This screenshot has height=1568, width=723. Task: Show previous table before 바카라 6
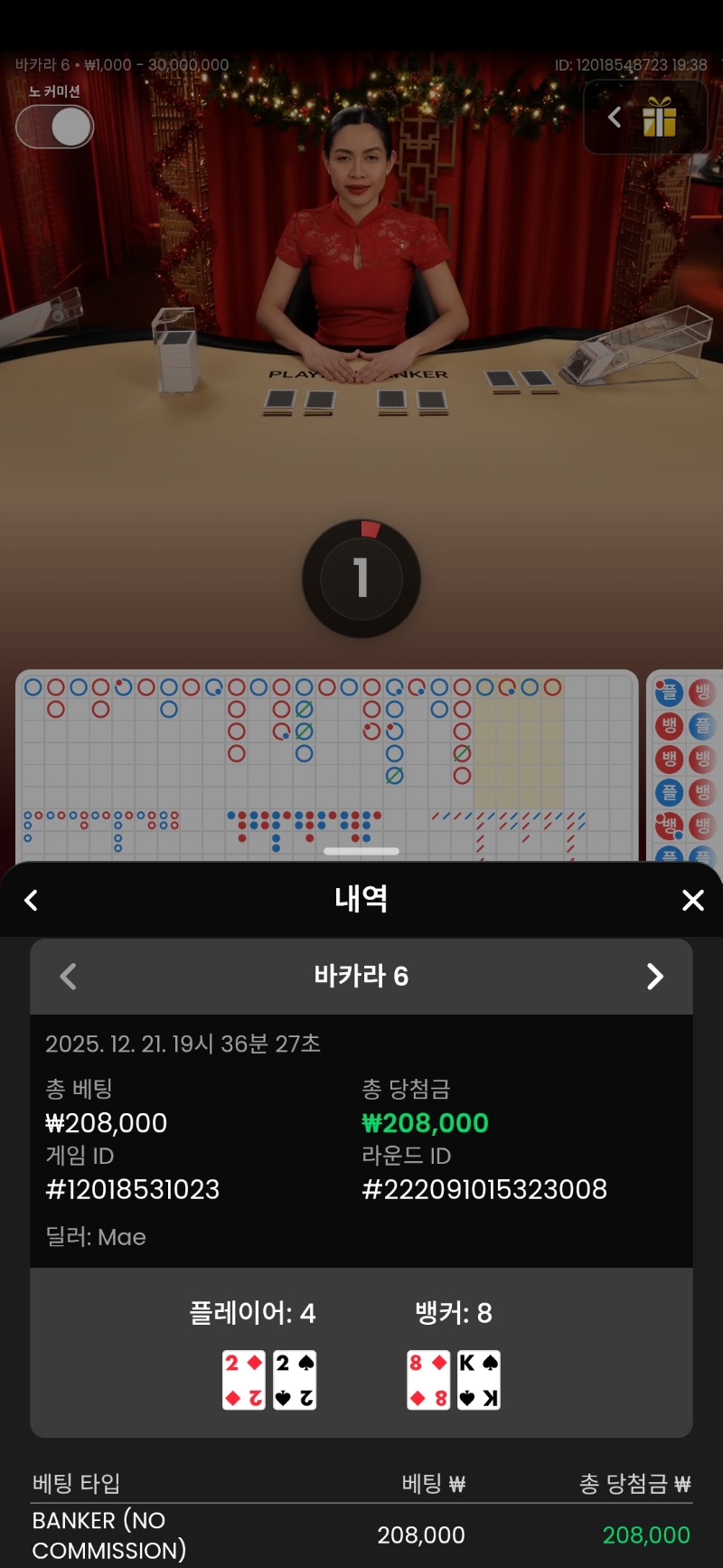(69, 977)
